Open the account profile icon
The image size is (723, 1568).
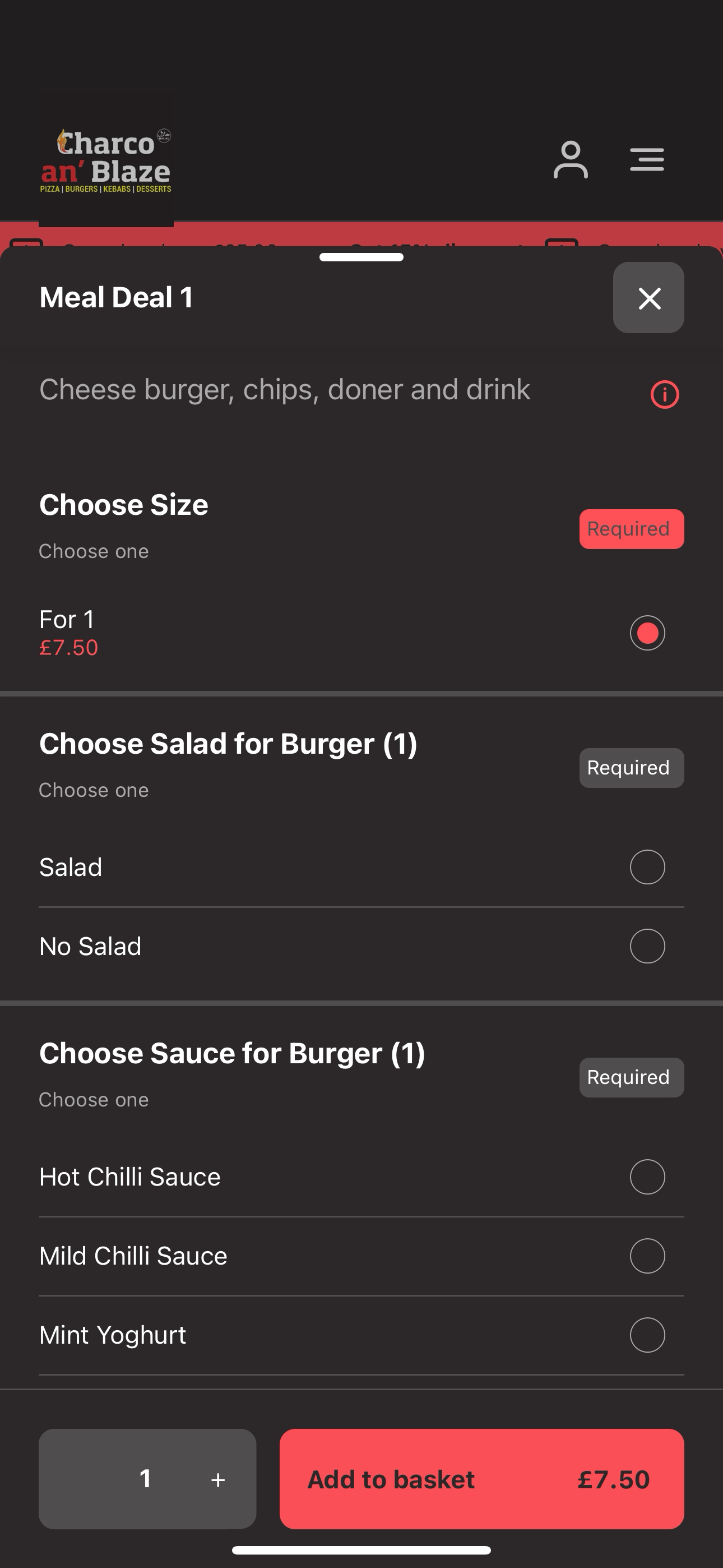[x=570, y=159]
